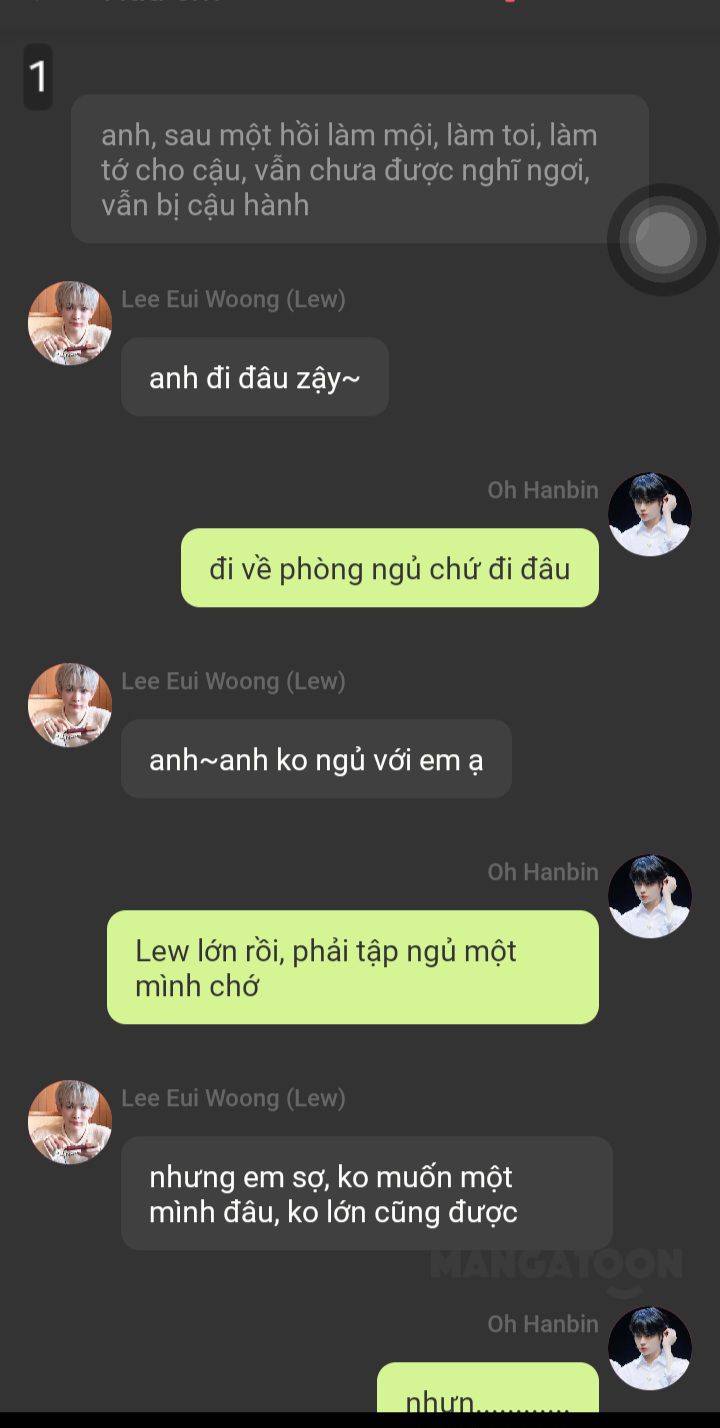The image size is (720, 1428).
Task: Open the floating assistive touch button
Action: click(663, 240)
